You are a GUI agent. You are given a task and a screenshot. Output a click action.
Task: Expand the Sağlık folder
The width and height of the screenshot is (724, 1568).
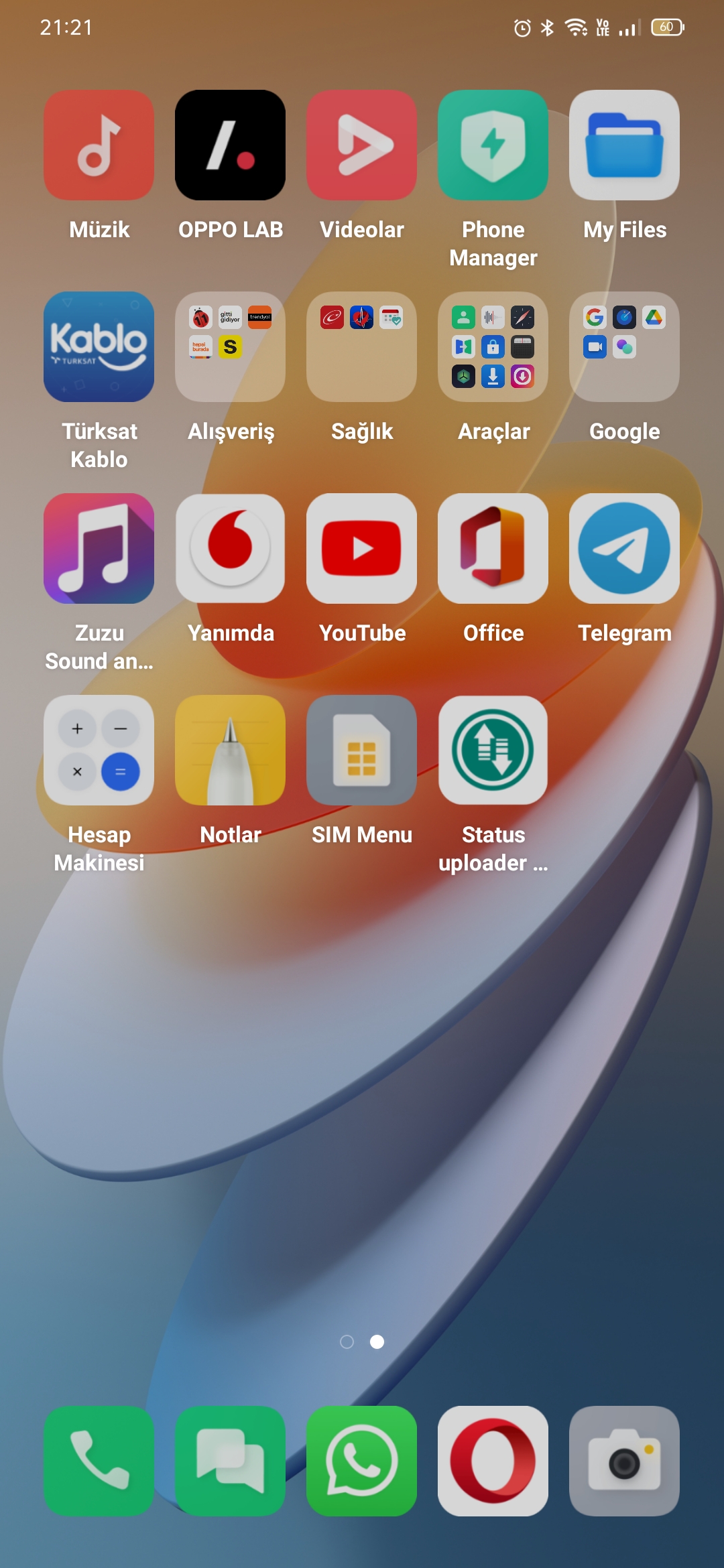(x=362, y=347)
